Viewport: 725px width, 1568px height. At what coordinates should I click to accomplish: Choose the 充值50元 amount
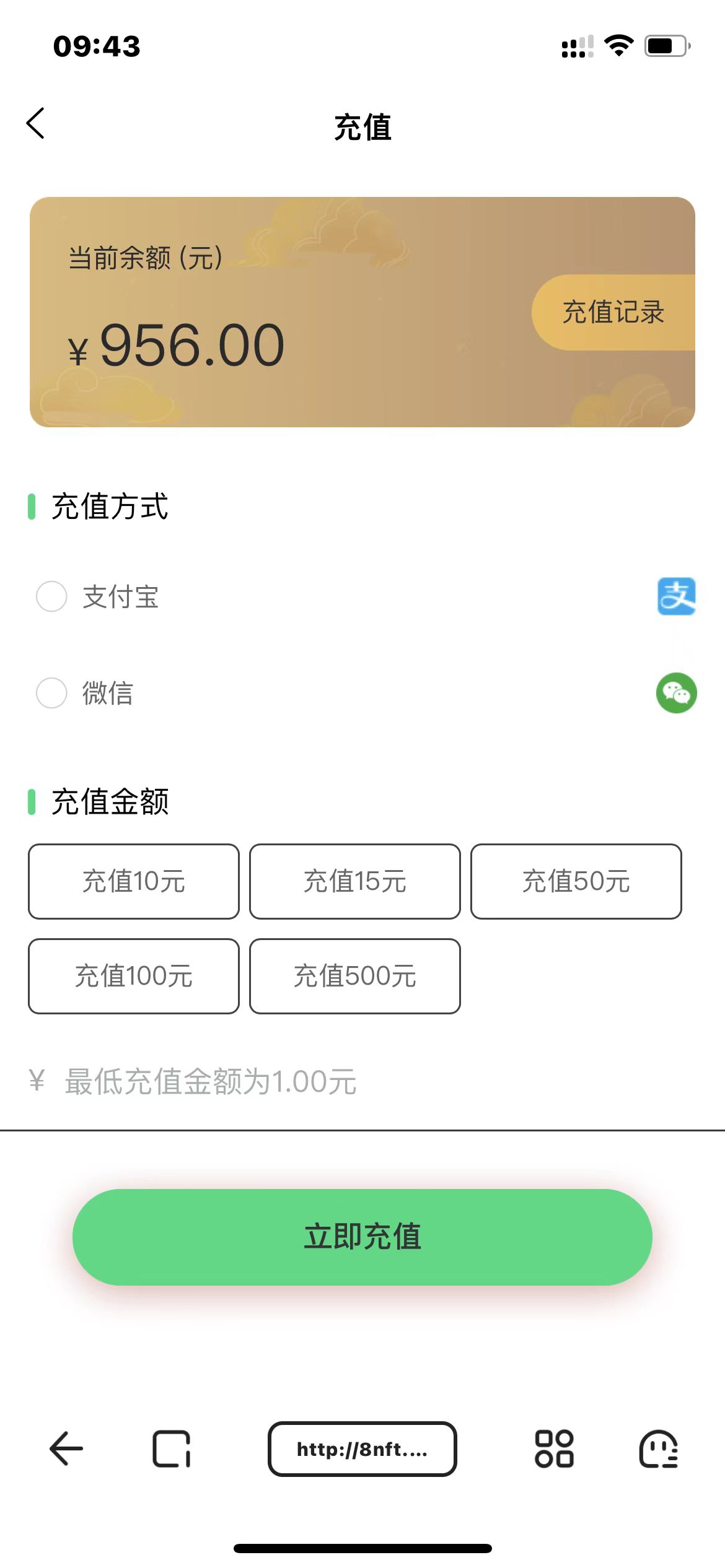point(576,881)
